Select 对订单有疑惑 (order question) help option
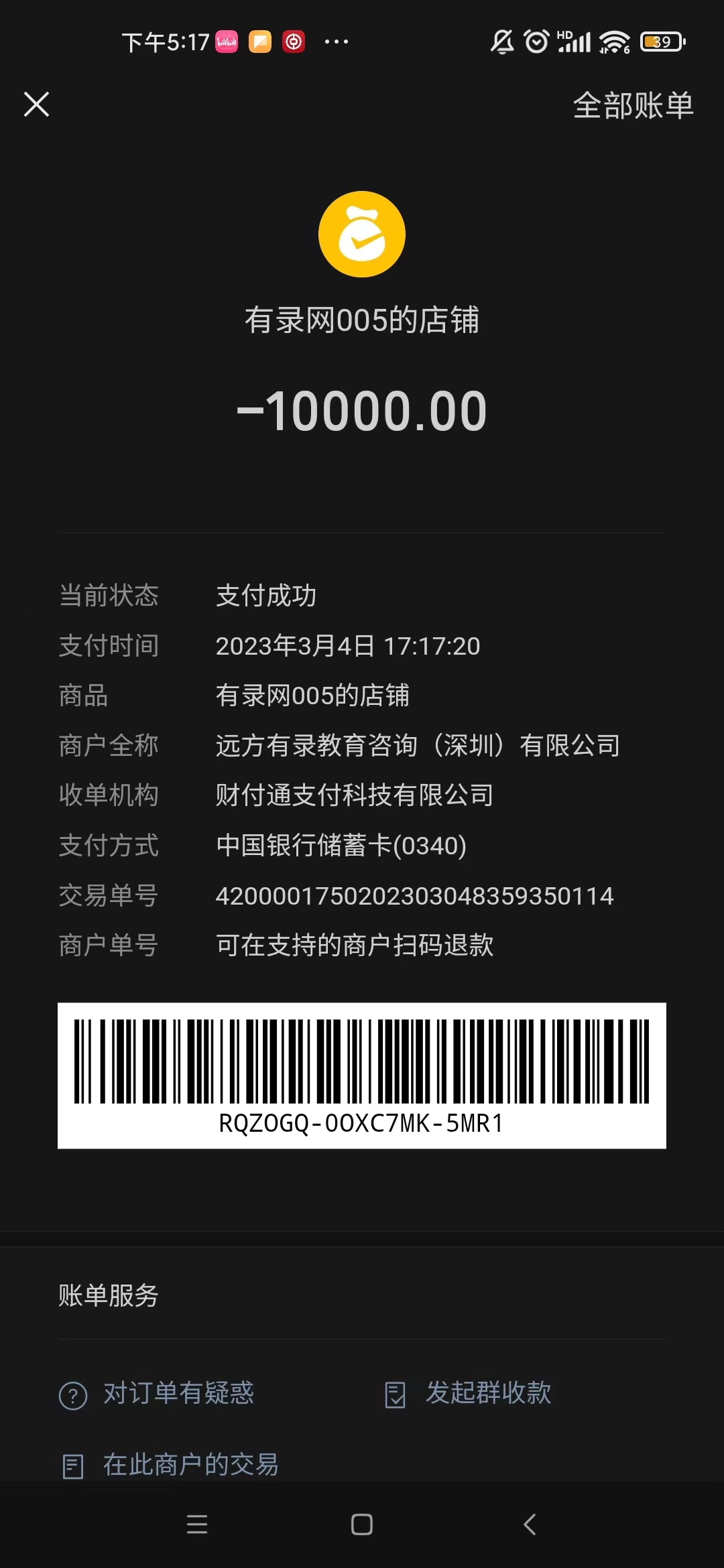724x1568 pixels. [x=158, y=1394]
